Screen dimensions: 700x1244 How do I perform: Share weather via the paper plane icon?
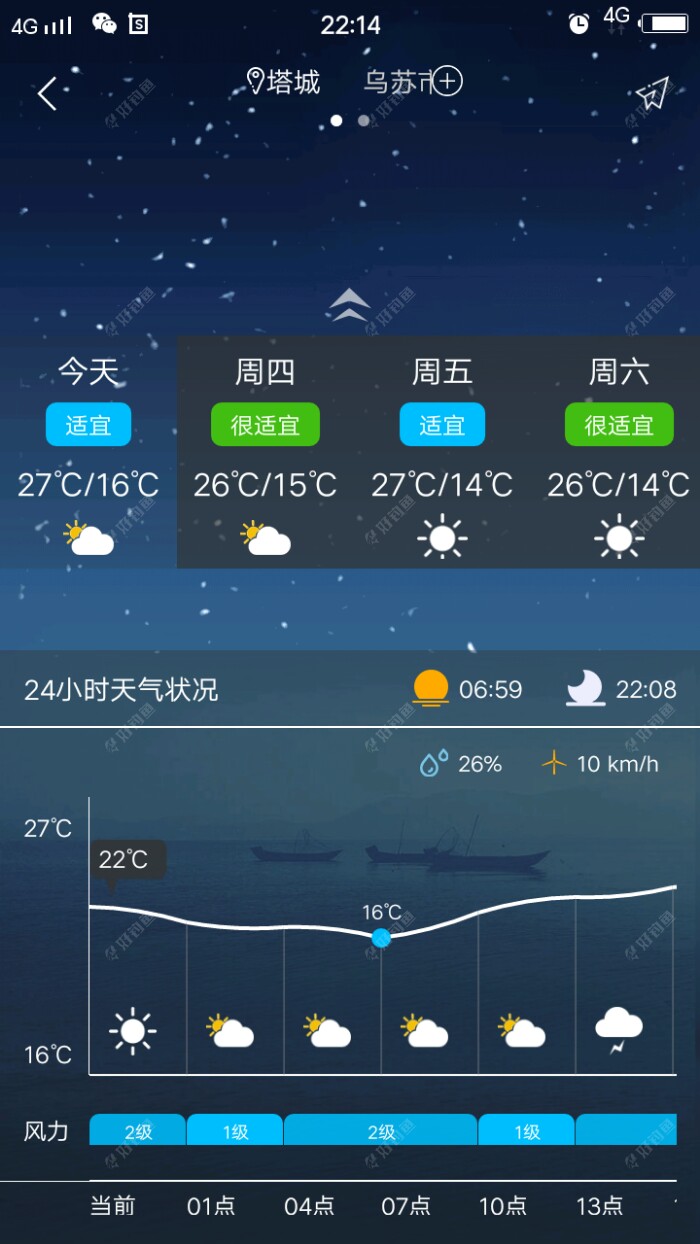[x=651, y=94]
